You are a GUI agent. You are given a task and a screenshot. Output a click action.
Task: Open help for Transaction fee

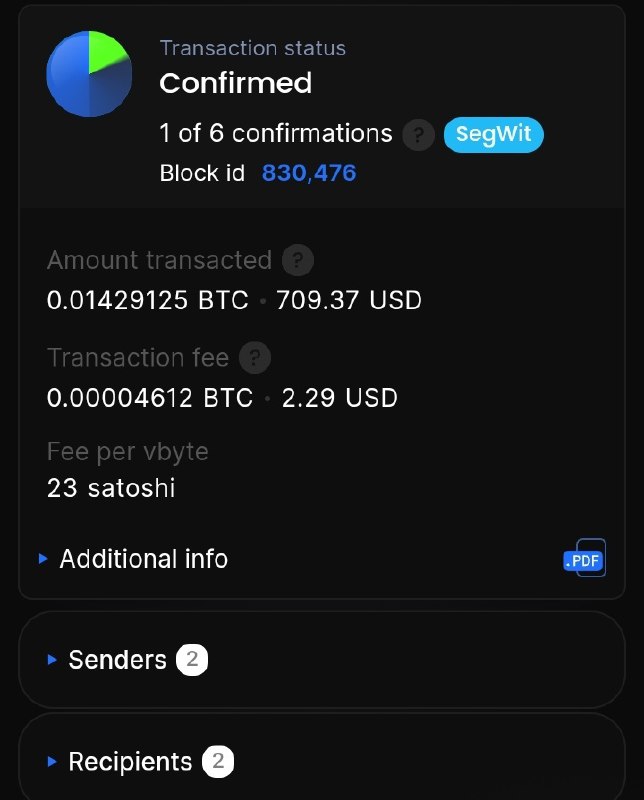click(255, 358)
